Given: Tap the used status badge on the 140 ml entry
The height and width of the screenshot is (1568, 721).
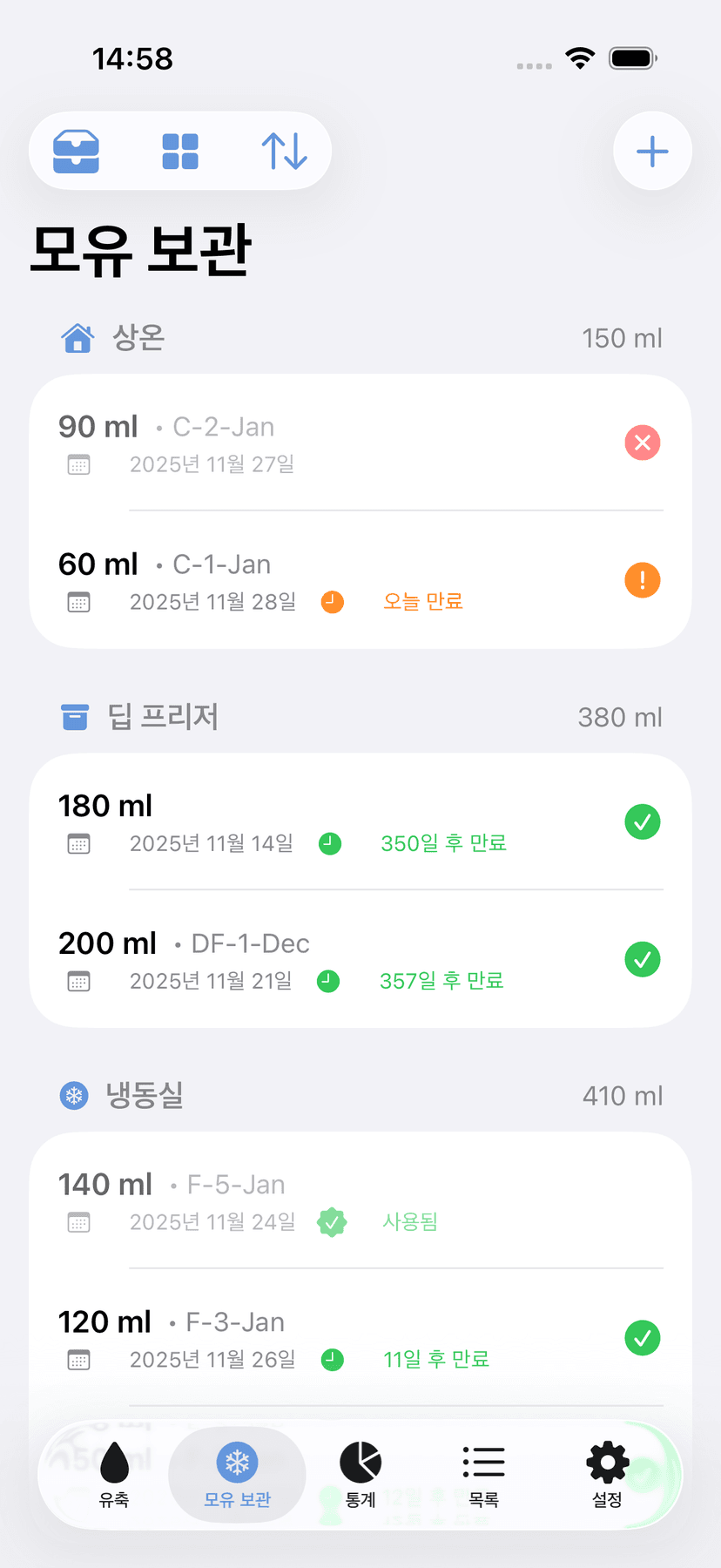Looking at the screenshot, I should pyautogui.click(x=332, y=1222).
